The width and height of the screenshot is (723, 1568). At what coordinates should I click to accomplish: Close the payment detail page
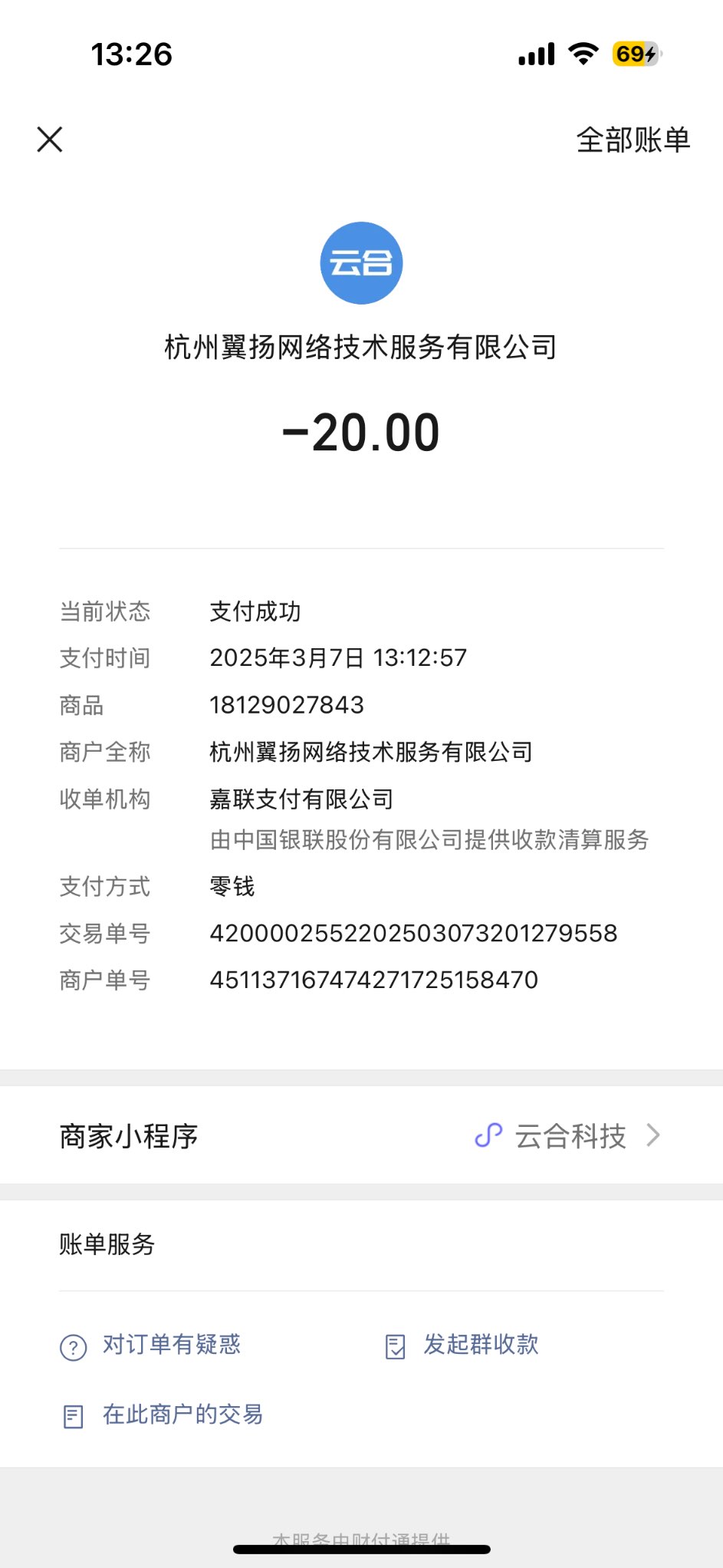tap(50, 140)
